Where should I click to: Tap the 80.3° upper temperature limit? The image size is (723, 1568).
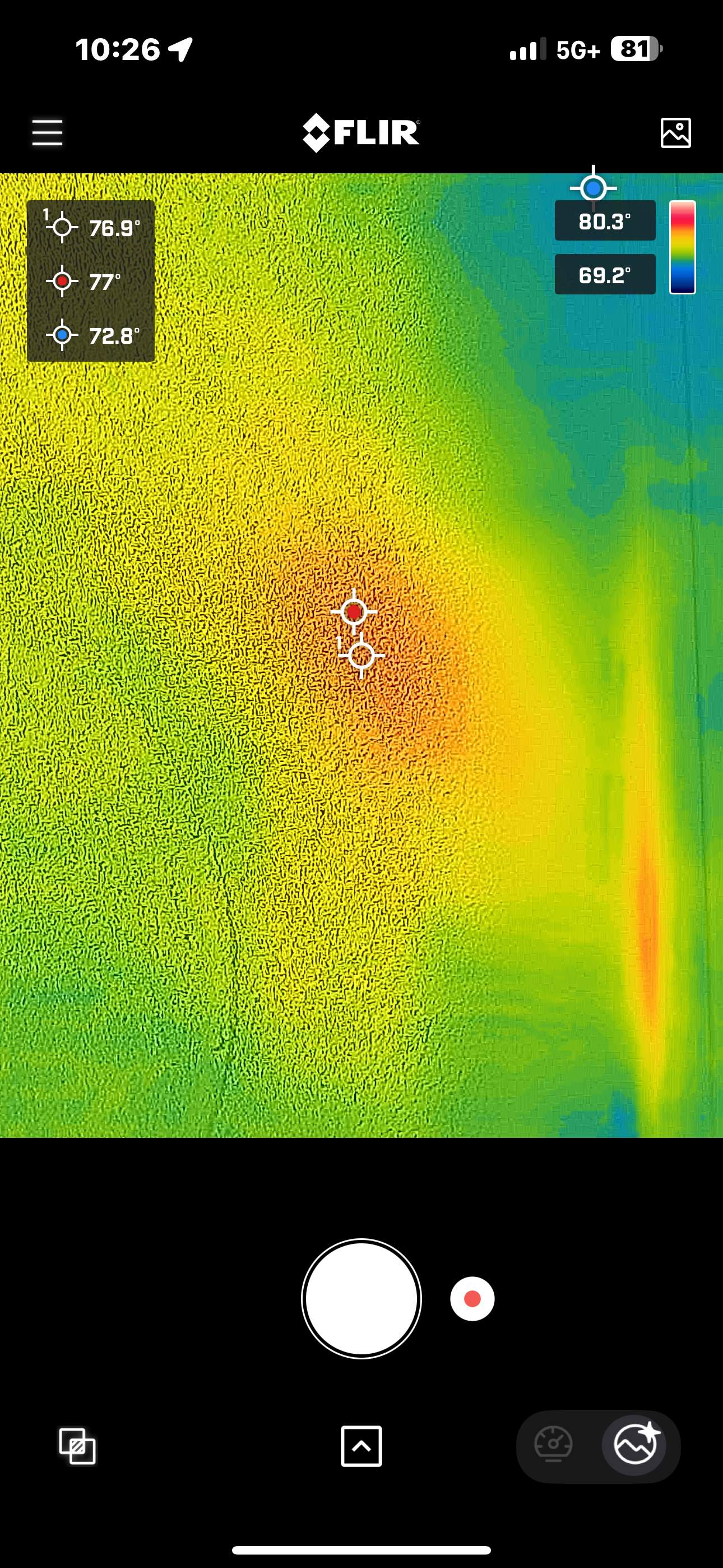(605, 221)
